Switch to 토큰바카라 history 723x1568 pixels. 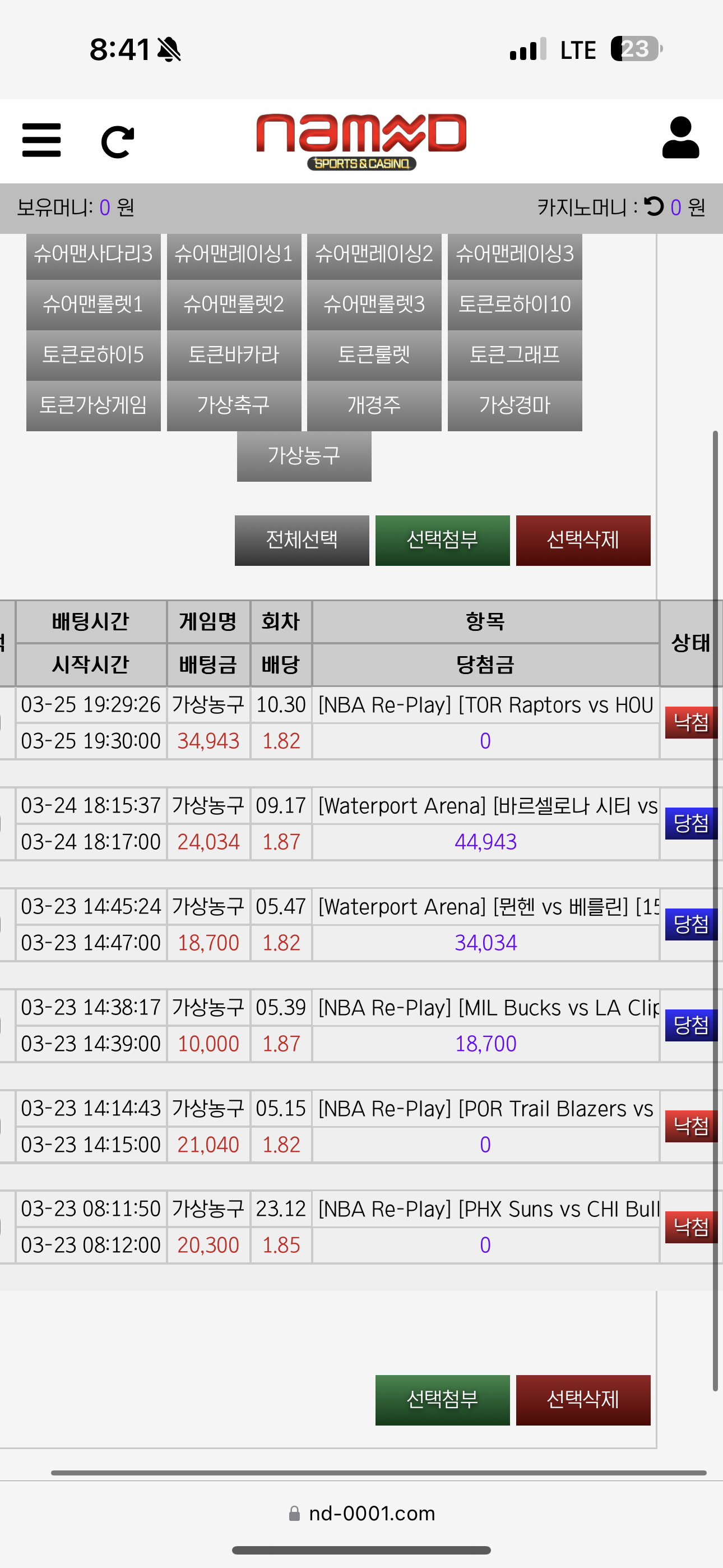tap(234, 355)
